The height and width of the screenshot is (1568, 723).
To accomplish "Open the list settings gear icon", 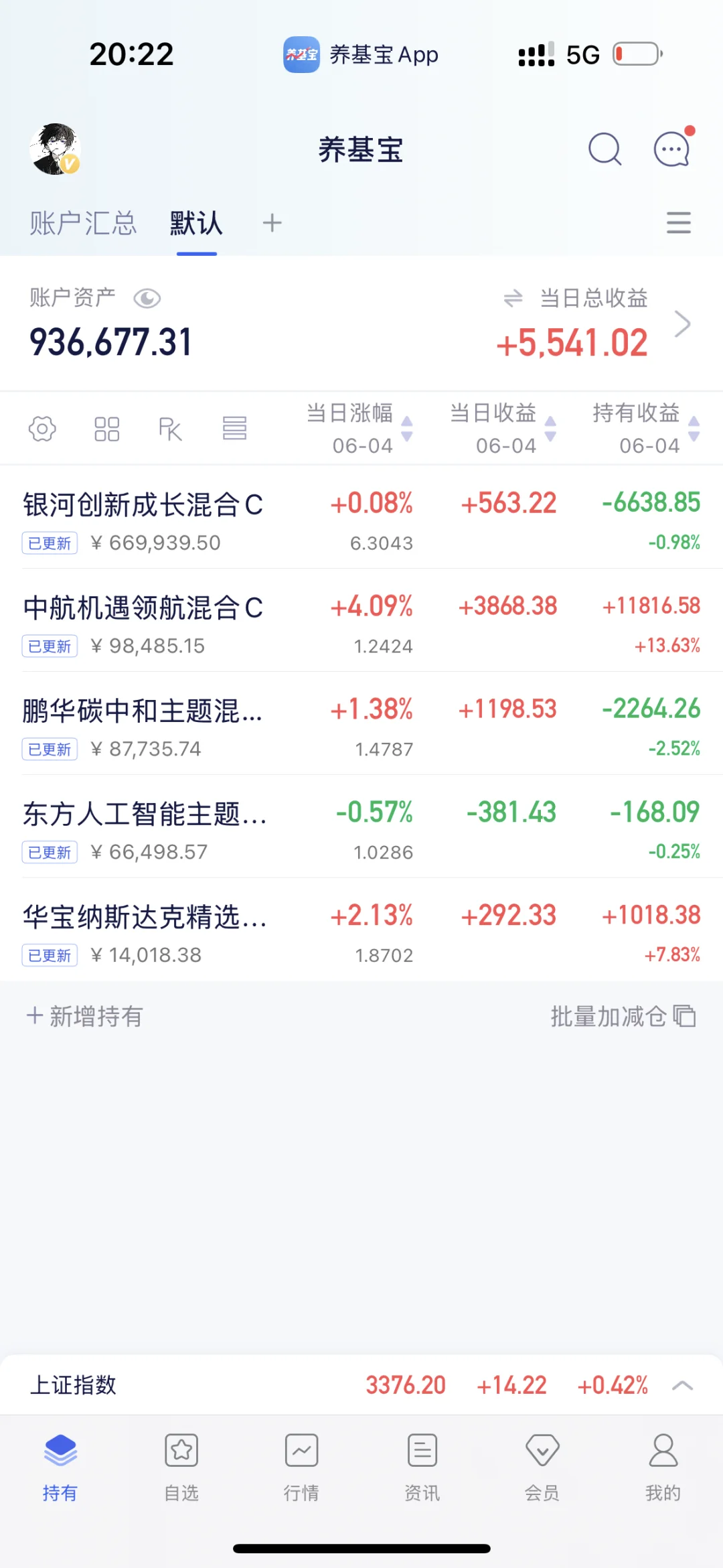I will (42, 429).
